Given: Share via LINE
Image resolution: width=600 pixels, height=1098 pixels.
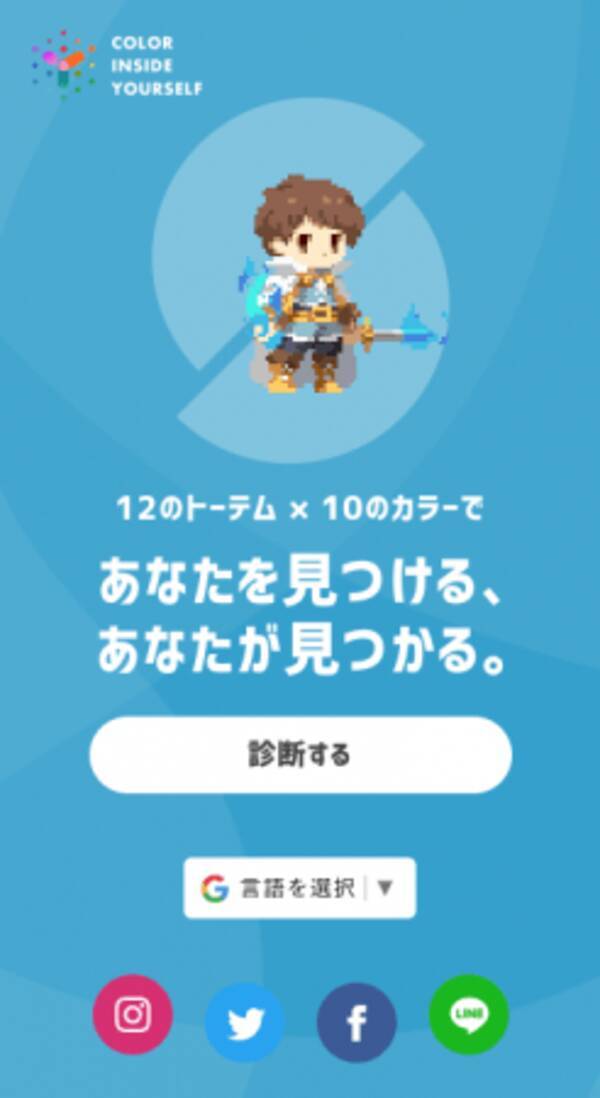Looking at the screenshot, I should point(469,1015).
